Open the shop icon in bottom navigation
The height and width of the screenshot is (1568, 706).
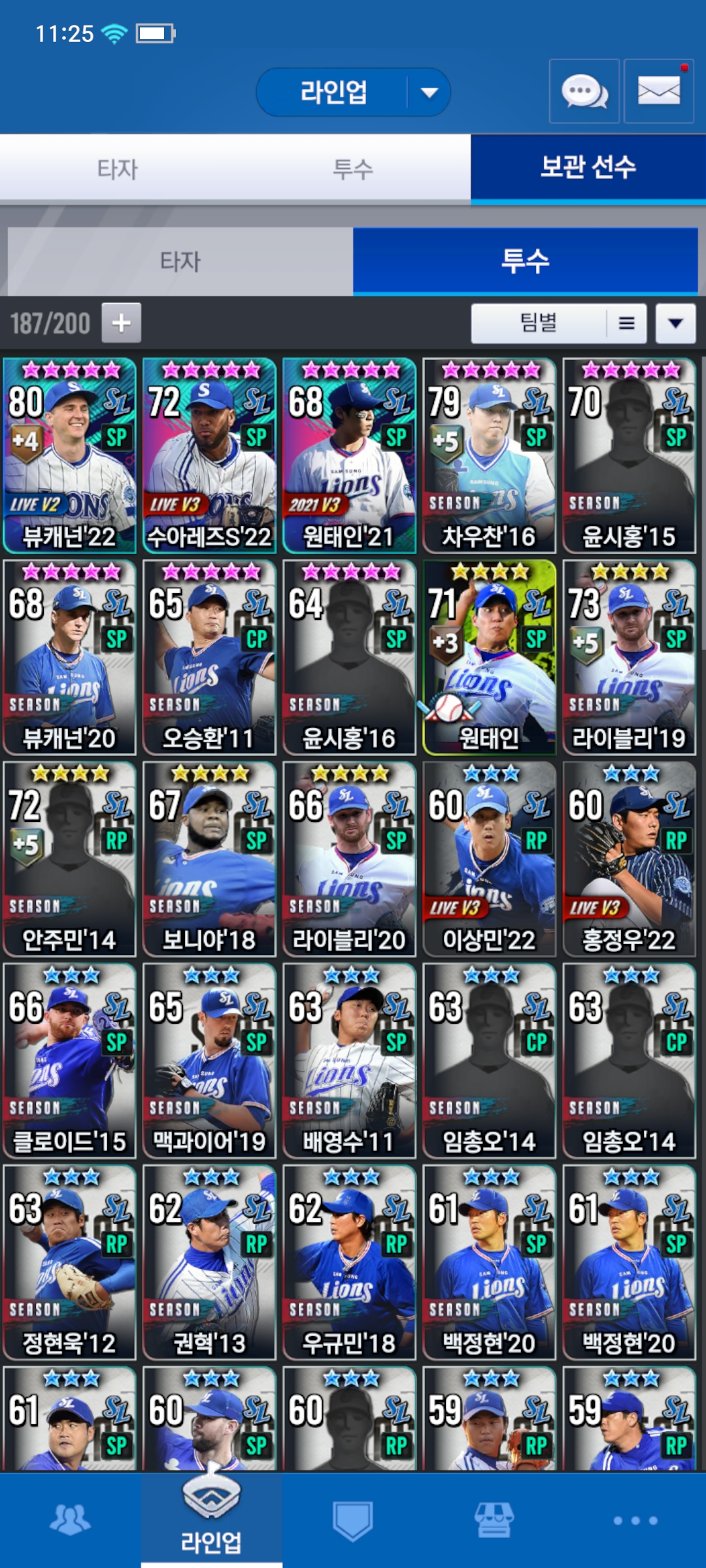494,1520
